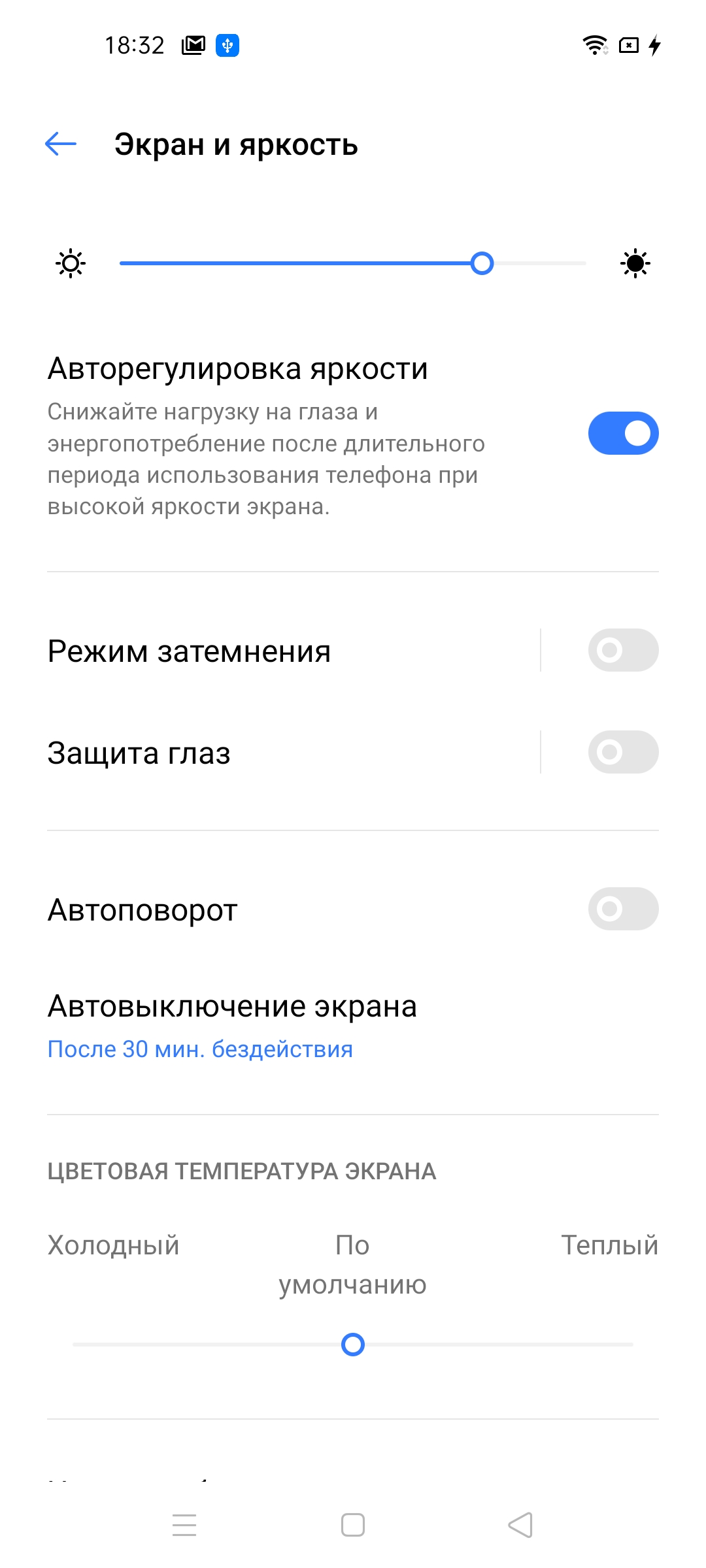Open recent apps from navigation bar
Viewport: 706px width, 1568px height.
184,1525
